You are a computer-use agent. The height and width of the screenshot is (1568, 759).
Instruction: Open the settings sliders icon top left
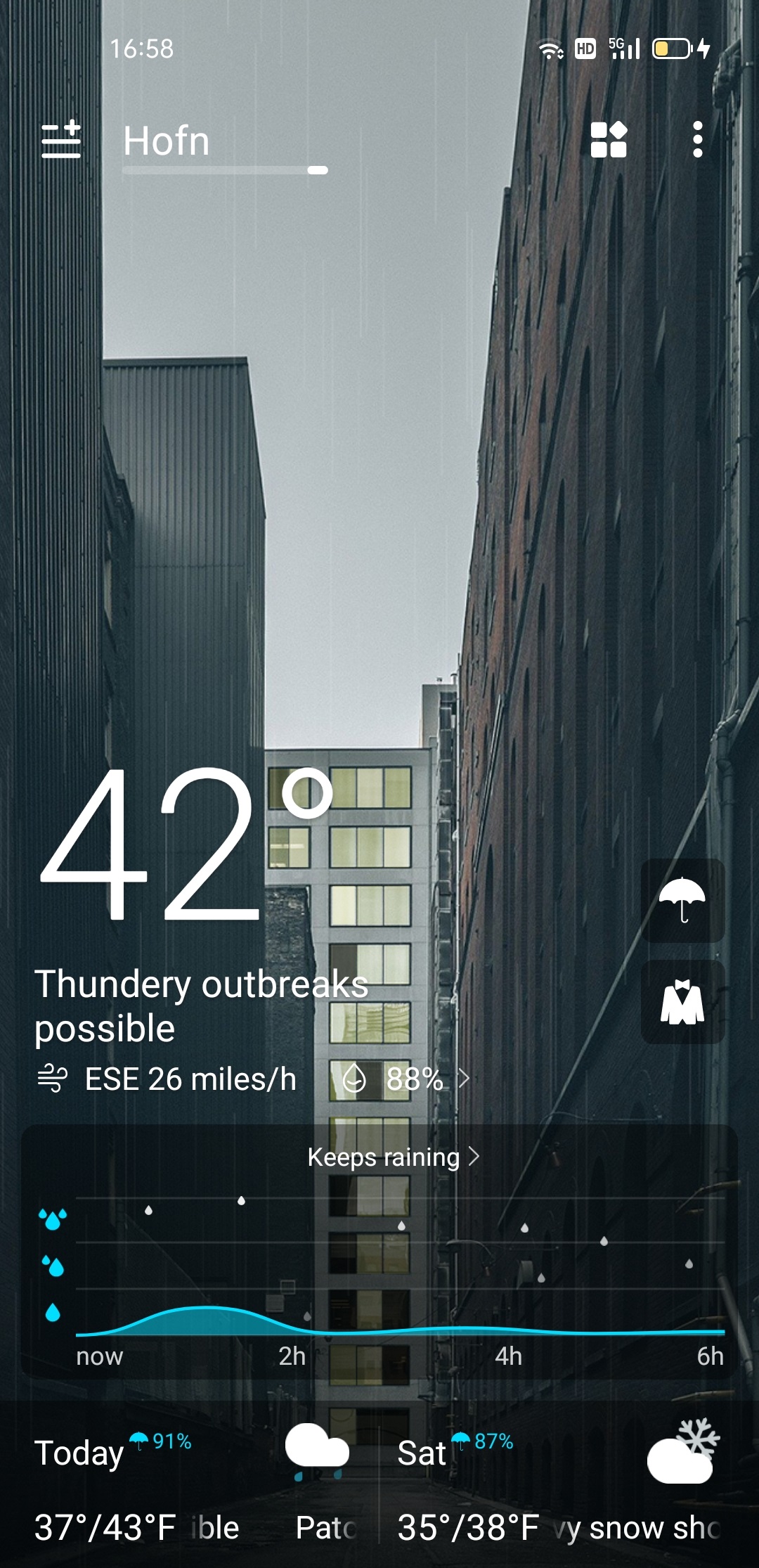coord(61,141)
